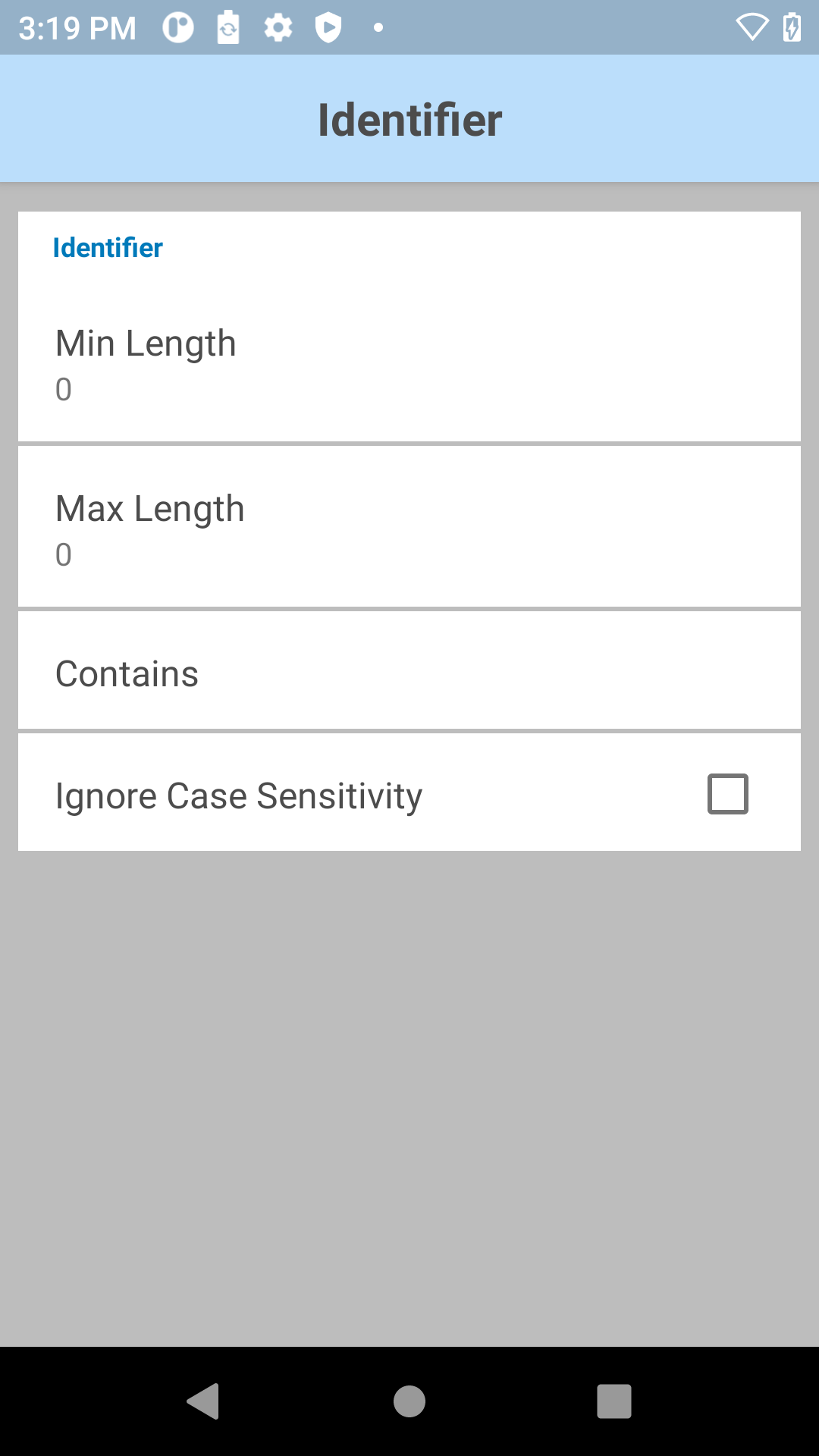Open the Contains setting
The height and width of the screenshot is (1456, 819).
pyautogui.click(x=409, y=671)
